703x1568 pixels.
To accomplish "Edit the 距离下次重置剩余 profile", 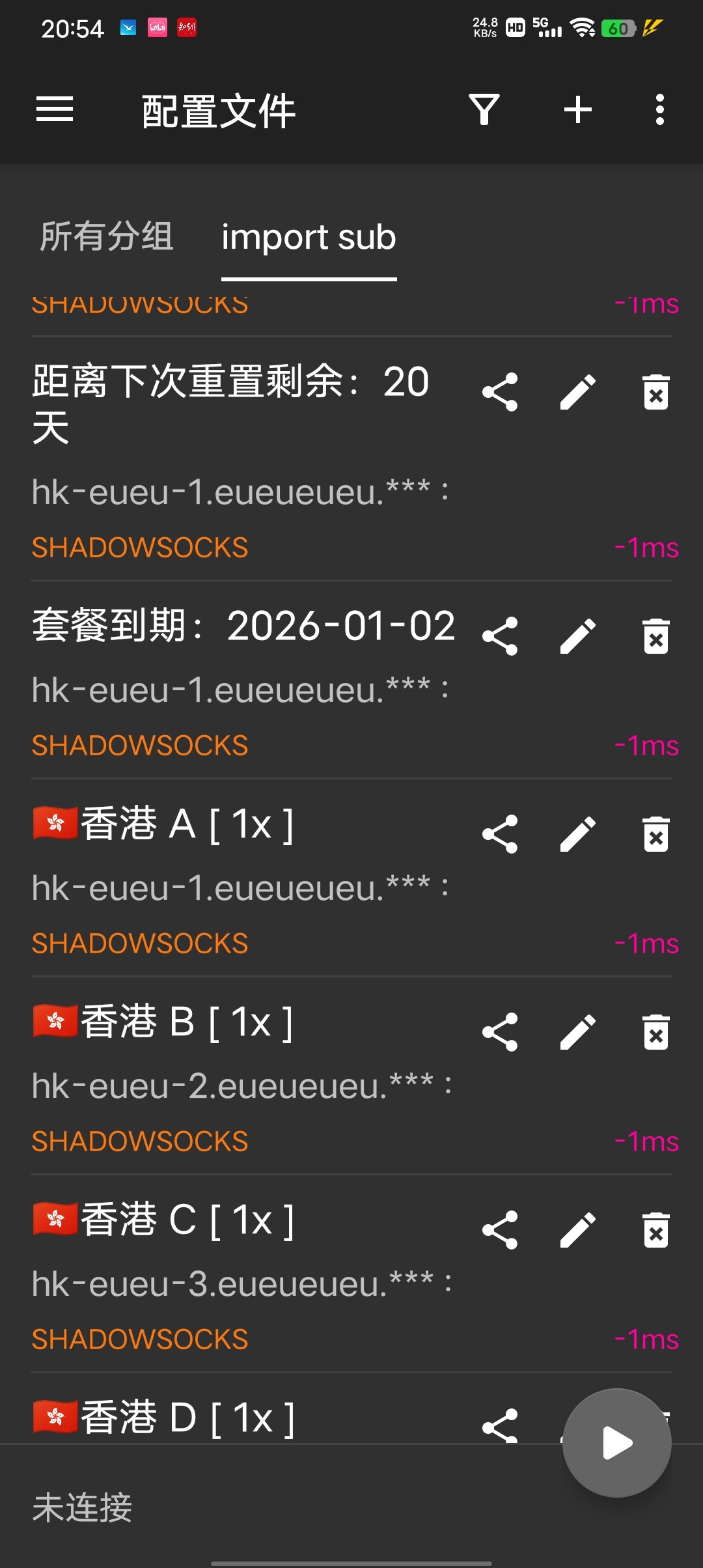I will tap(578, 392).
